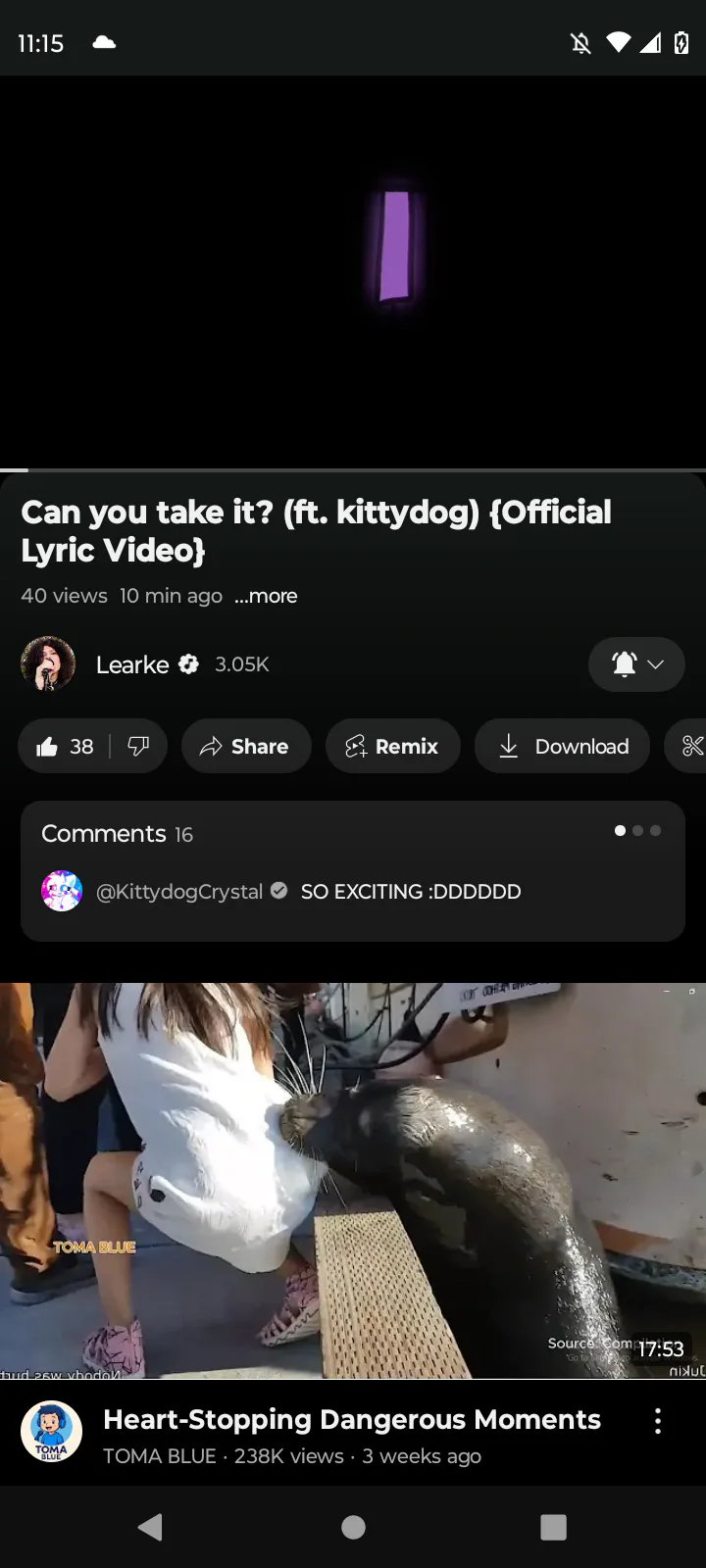Play Heart-Stopping Dangerous Moments video
The image size is (706, 1568).
(353, 1181)
